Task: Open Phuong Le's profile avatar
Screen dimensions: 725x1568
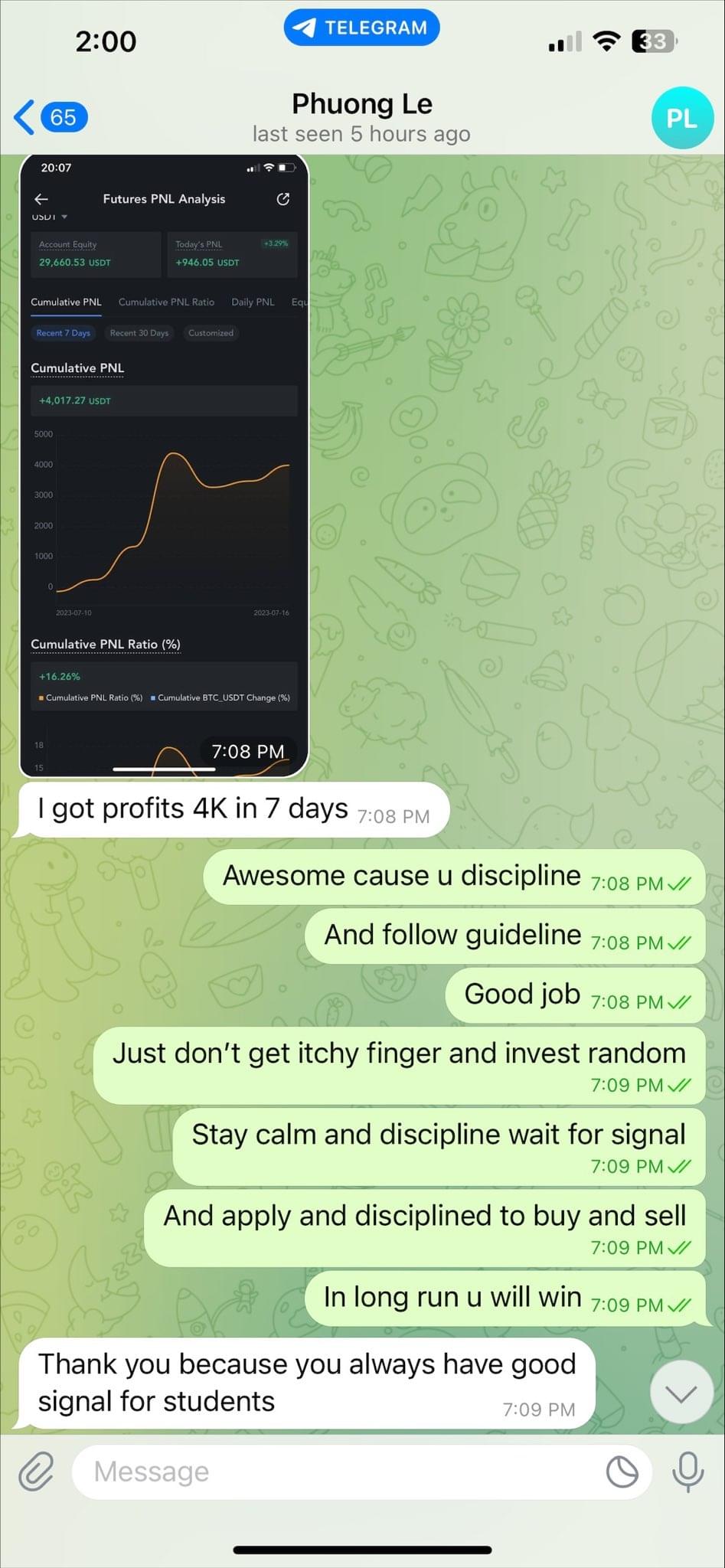Action: coord(682,118)
